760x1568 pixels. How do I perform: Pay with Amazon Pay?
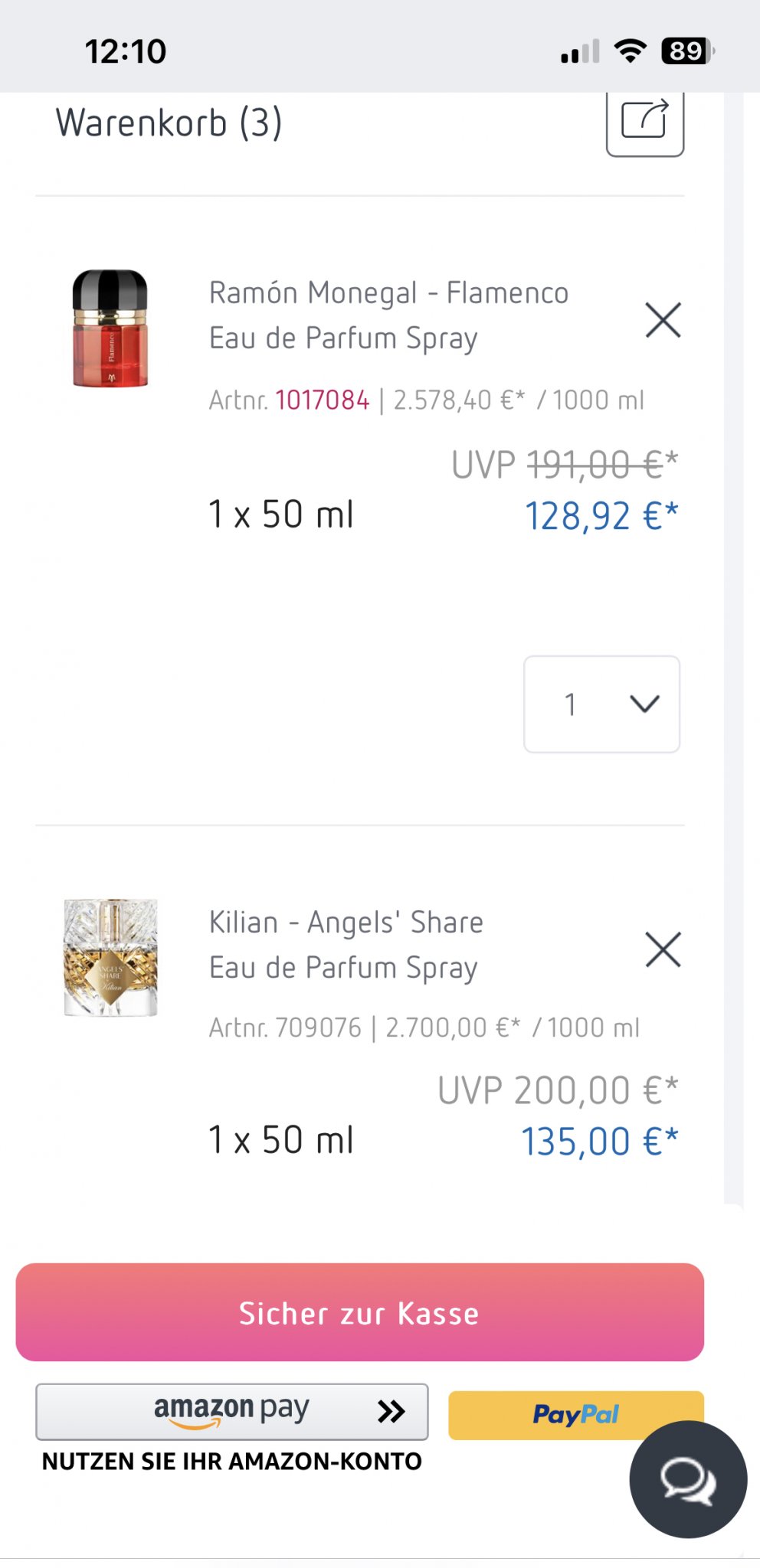tap(231, 1411)
